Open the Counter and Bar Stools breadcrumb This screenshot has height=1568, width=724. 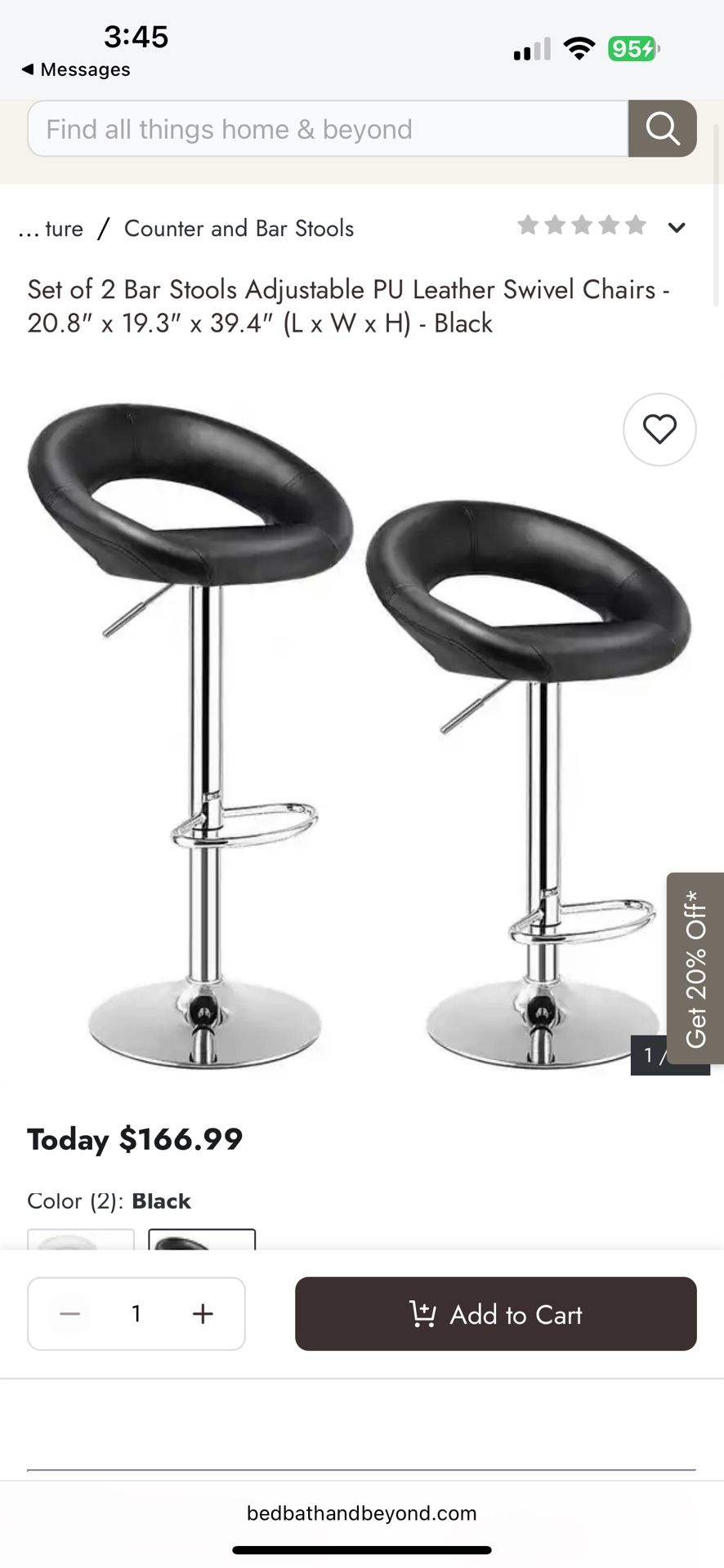click(x=239, y=229)
